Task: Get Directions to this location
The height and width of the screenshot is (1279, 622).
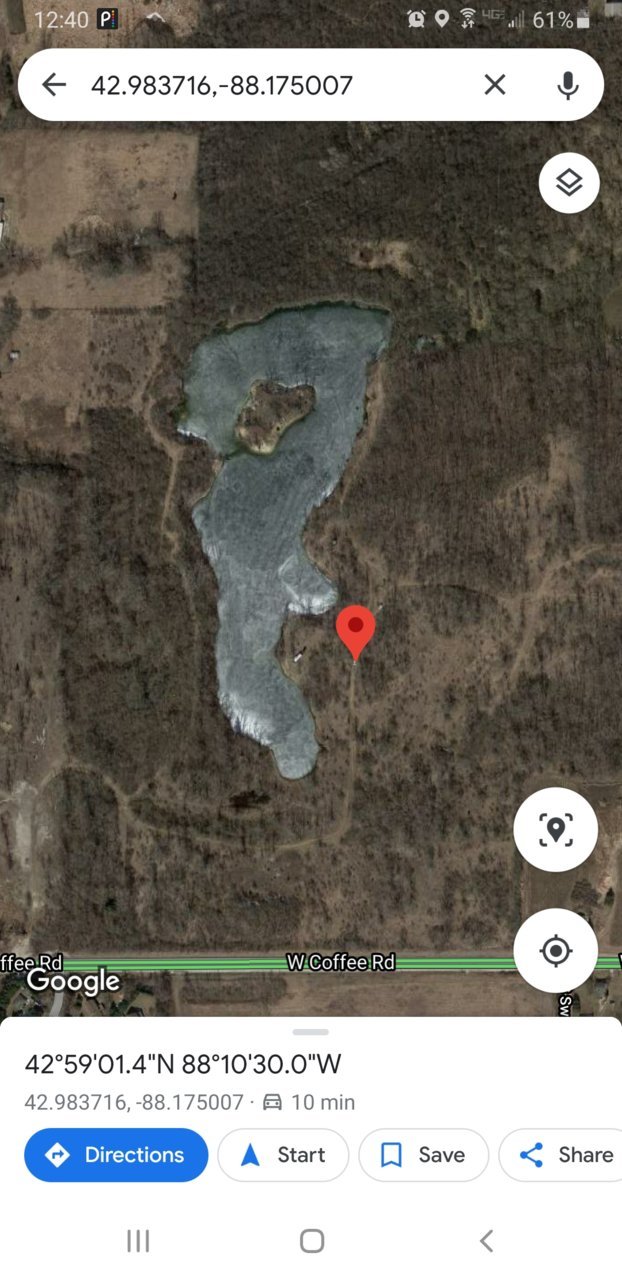Action: (x=116, y=1155)
